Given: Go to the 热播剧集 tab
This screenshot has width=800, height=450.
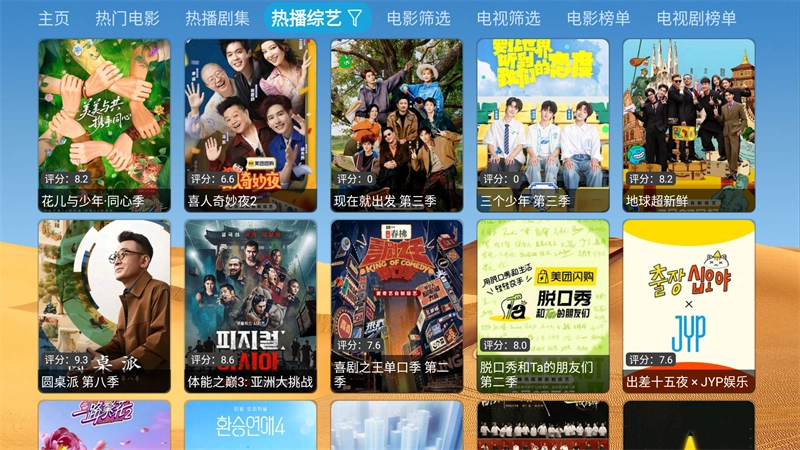Looking at the screenshot, I should [217, 18].
